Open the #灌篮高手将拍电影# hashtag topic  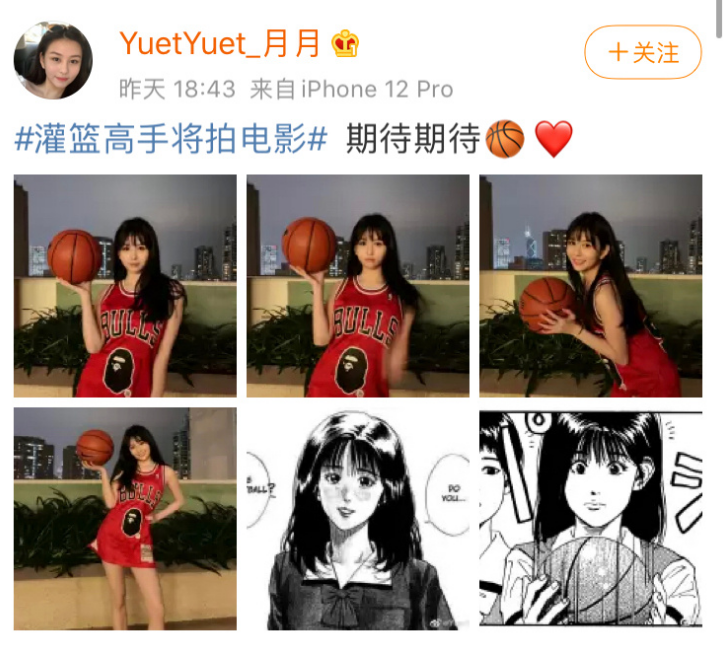pyautogui.click(x=172, y=140)
